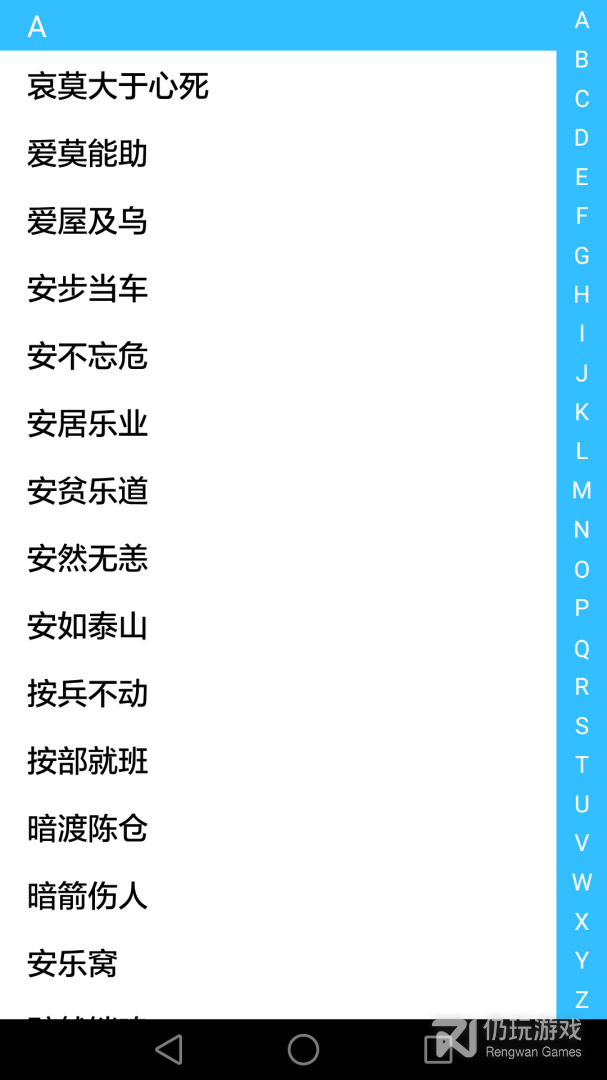Return to the home screen
This screenshot has height=1080, width=607.
click(303, 1049)
